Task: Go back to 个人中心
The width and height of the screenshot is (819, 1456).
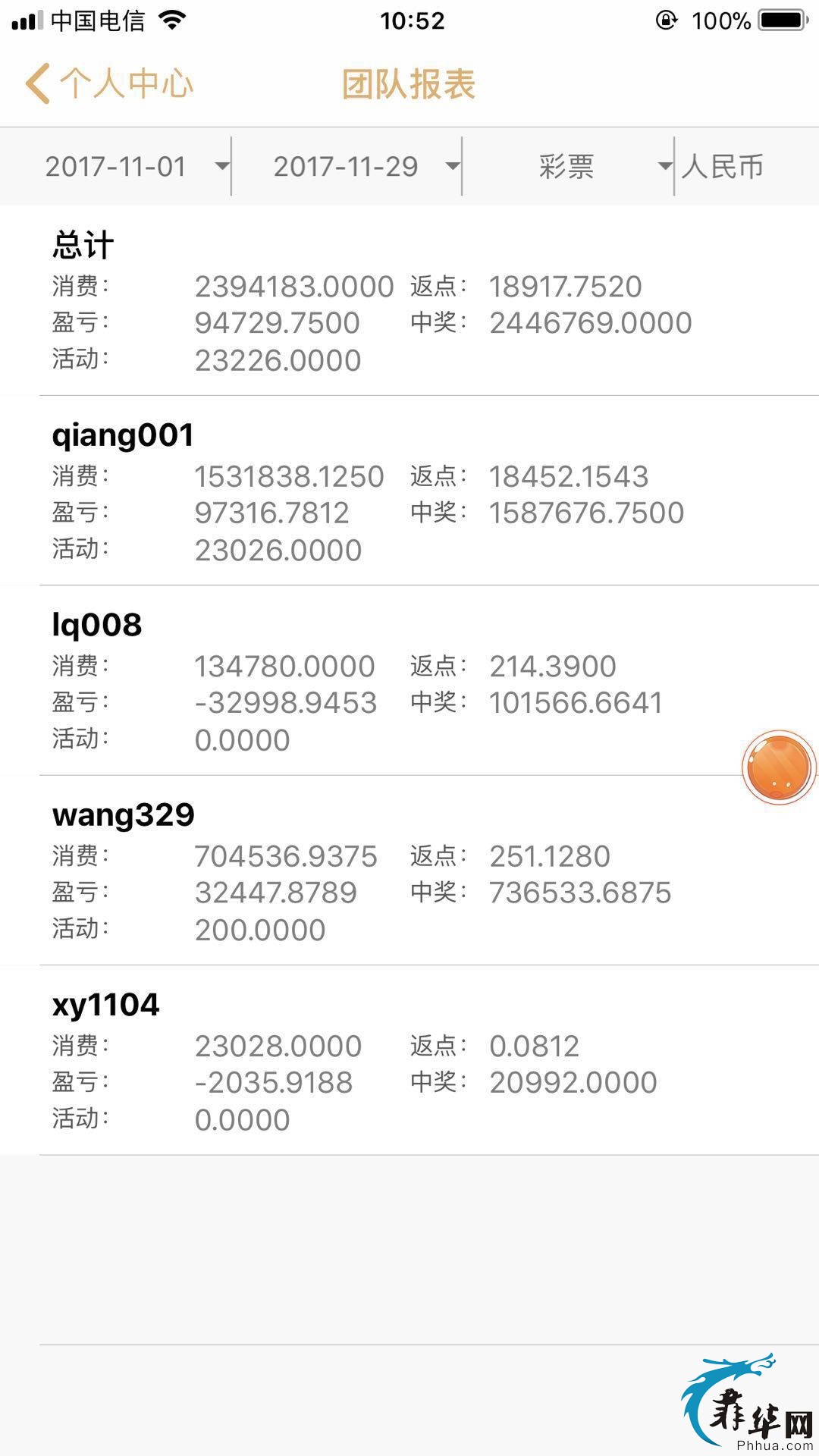Action: point(110,83)
